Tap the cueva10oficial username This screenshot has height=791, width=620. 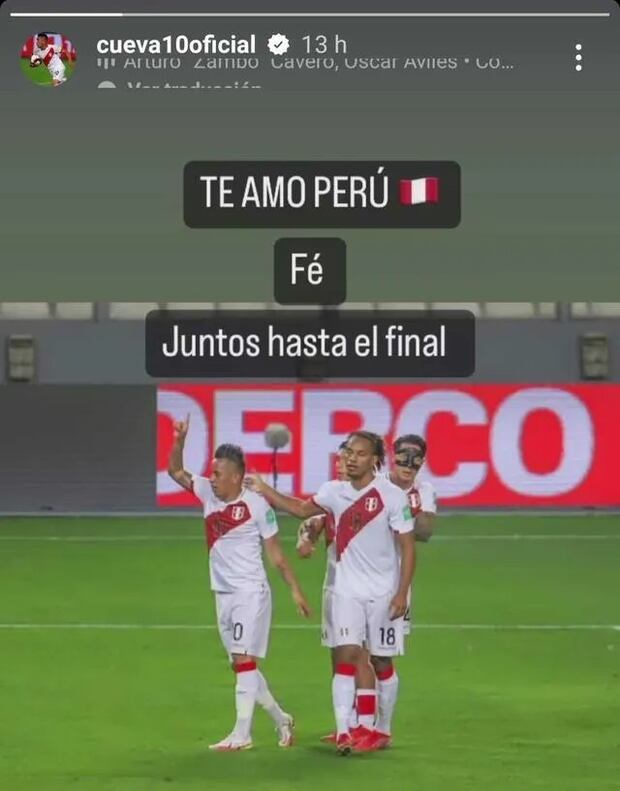[x=176, y=44]
